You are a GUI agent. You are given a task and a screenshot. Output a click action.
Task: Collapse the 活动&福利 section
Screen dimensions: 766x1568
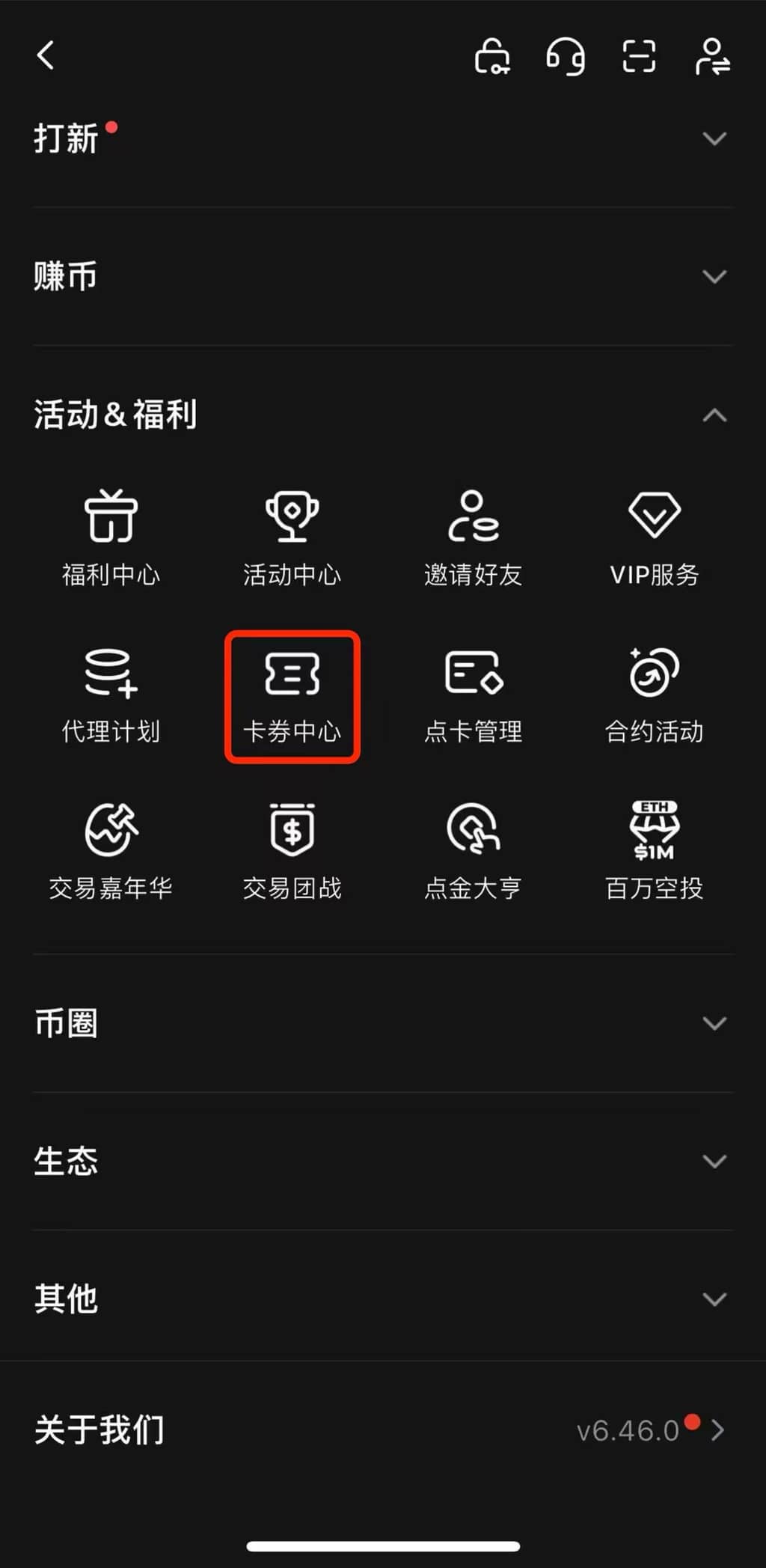click(714, 415)
